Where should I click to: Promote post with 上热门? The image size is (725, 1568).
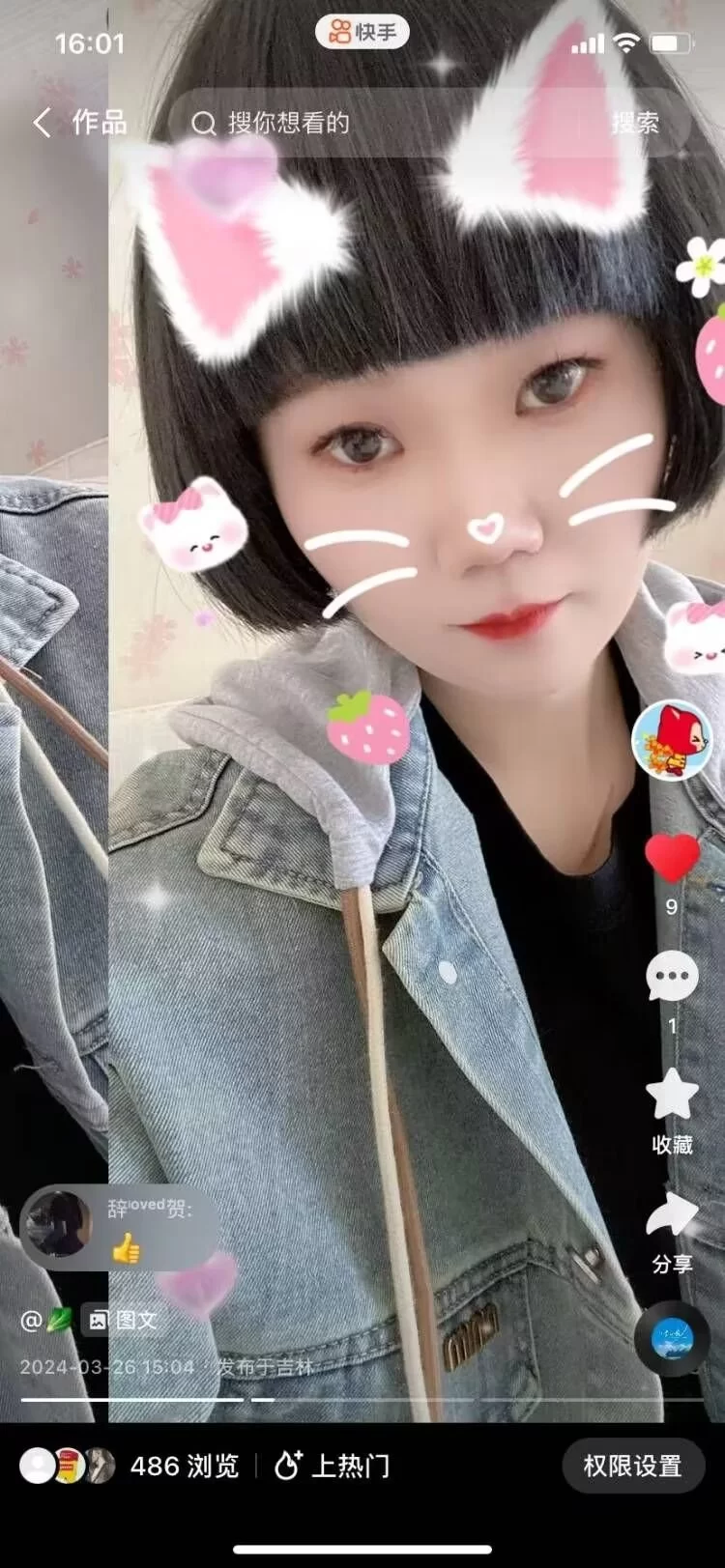[333, 1466]
